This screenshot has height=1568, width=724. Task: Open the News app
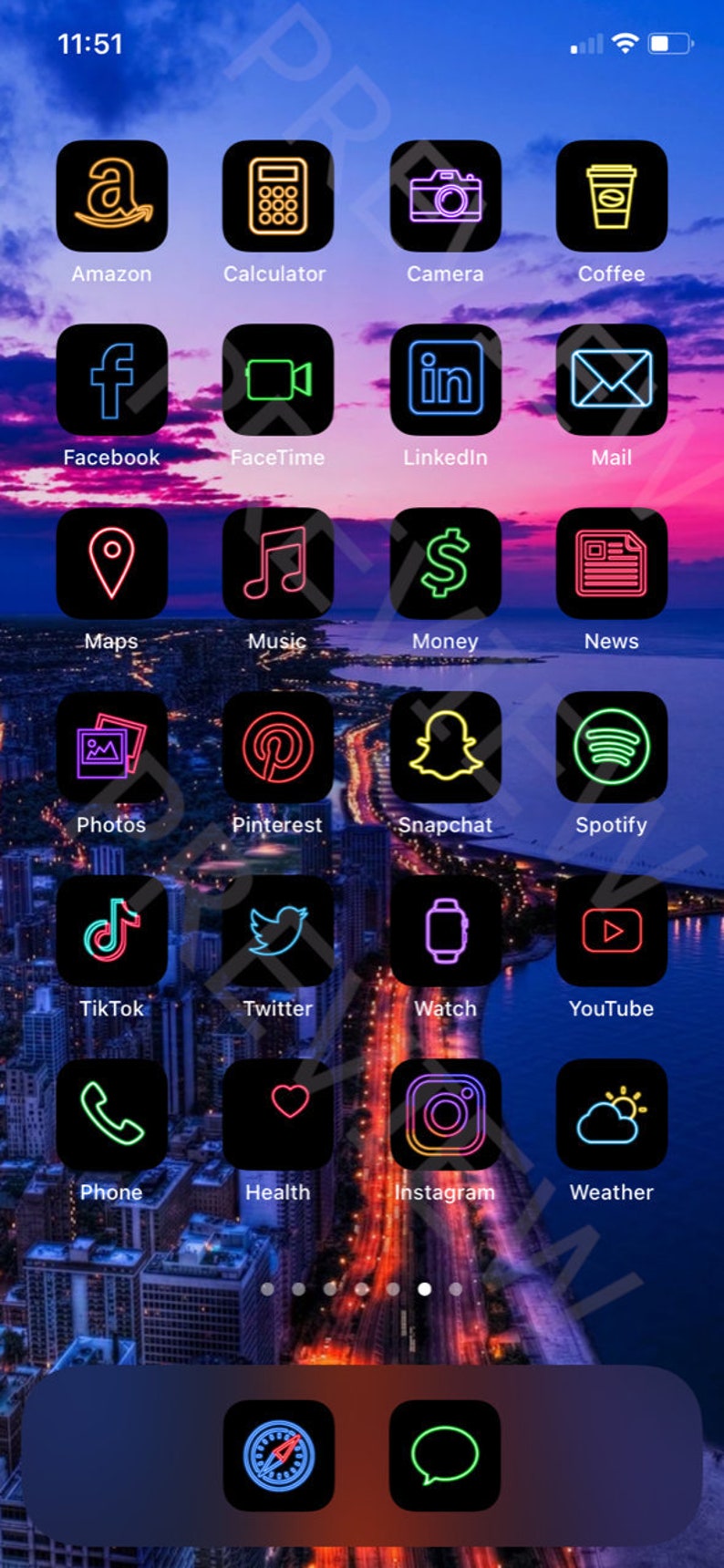point(612,563)
